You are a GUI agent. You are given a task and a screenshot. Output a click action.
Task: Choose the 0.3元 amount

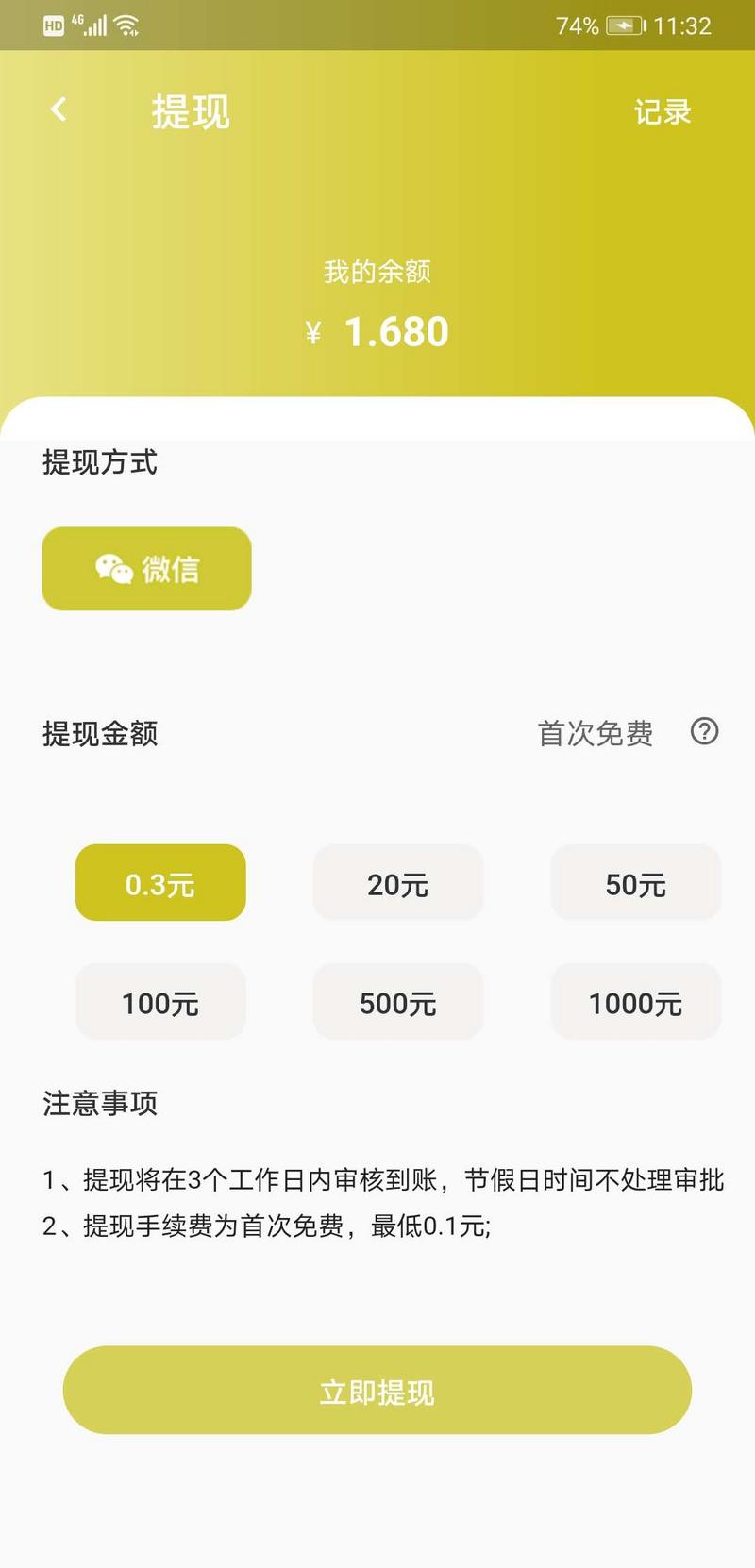click(x=160, y=883)
